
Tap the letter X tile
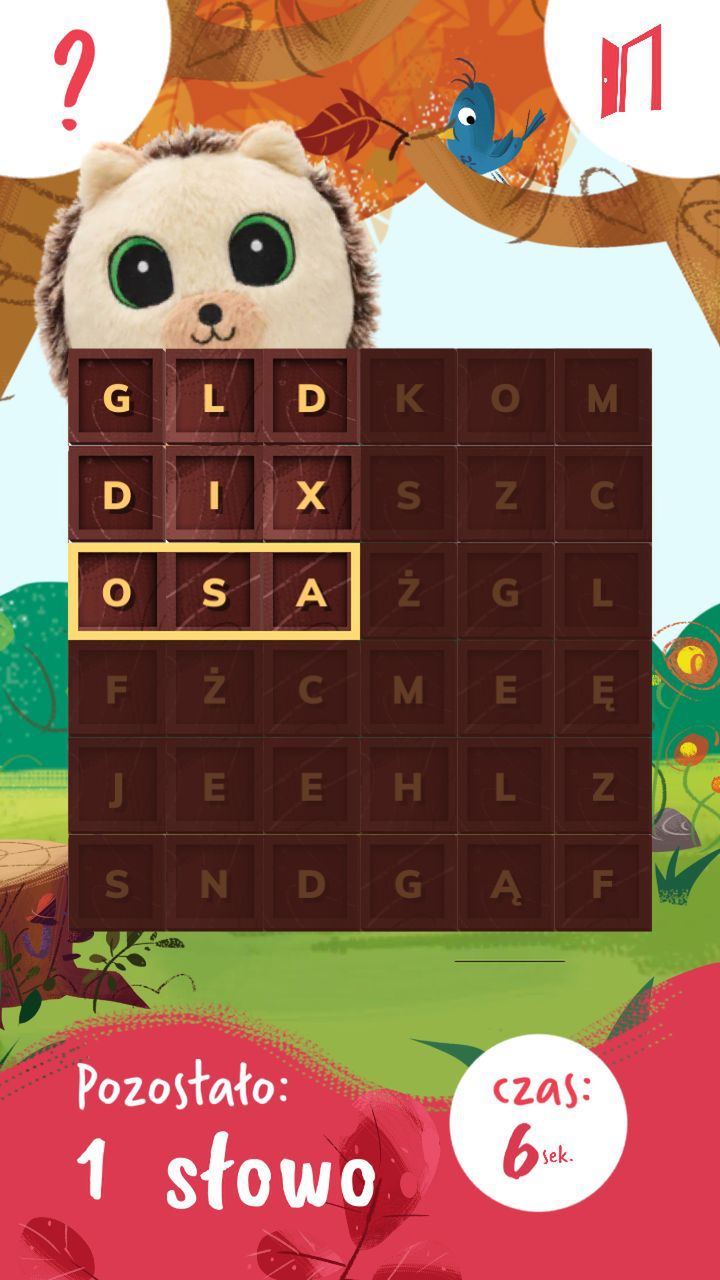pos(311,495)
